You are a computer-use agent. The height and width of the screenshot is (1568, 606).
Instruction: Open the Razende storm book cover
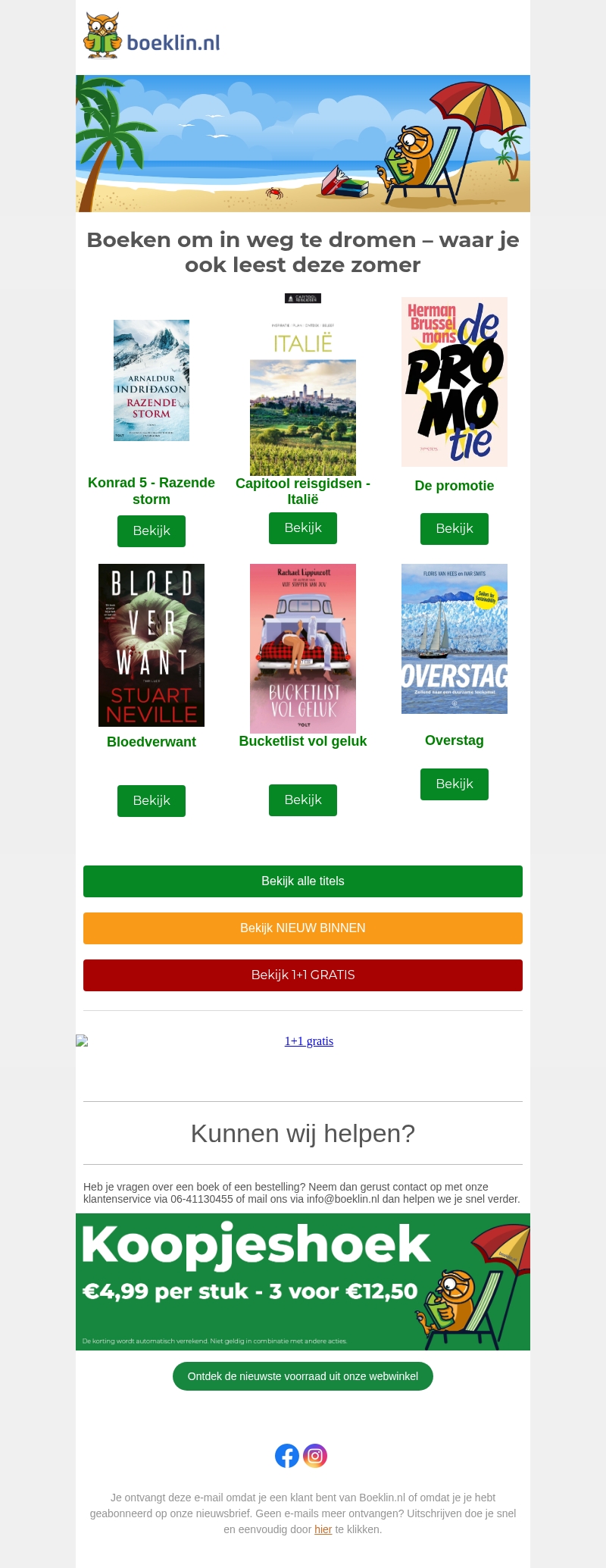tap(151, 380)
